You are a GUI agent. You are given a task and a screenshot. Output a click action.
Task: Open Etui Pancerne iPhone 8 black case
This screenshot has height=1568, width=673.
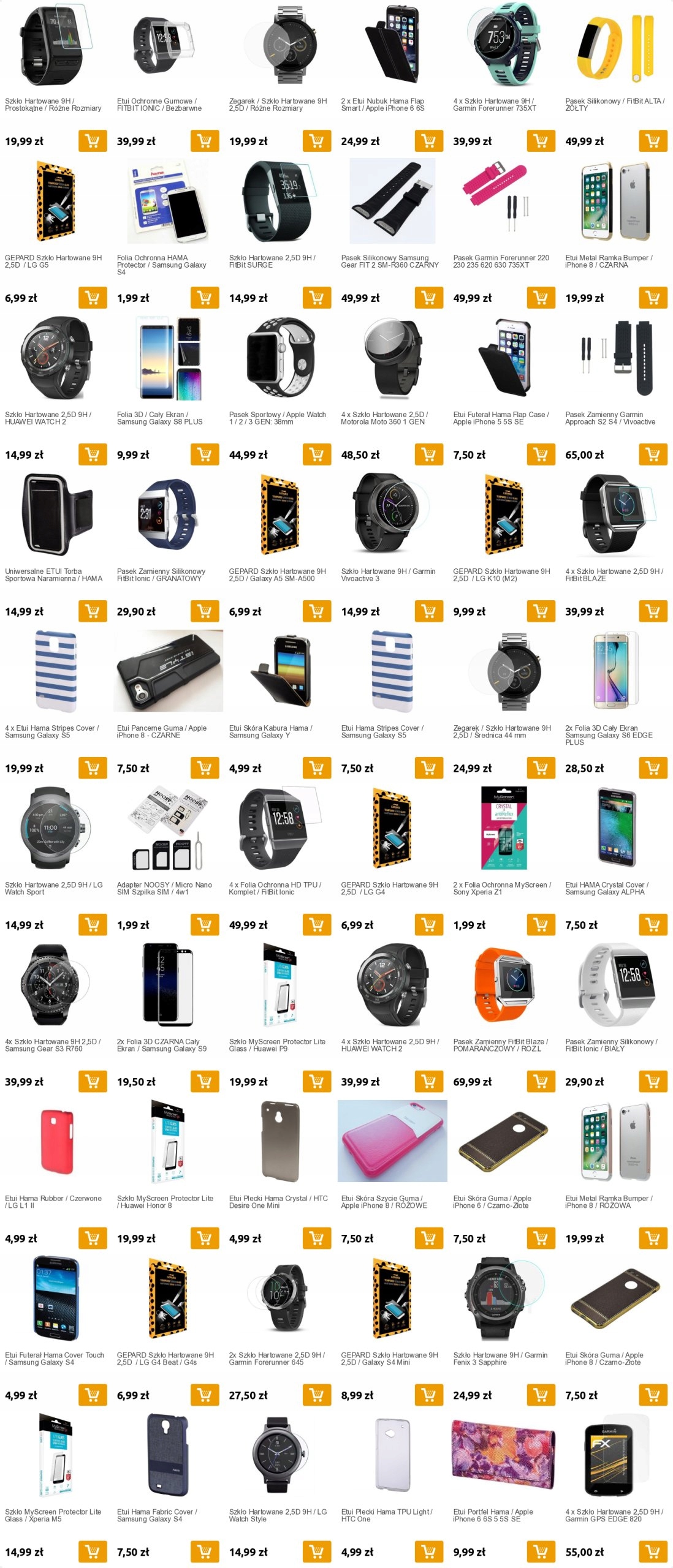(168, 671)
